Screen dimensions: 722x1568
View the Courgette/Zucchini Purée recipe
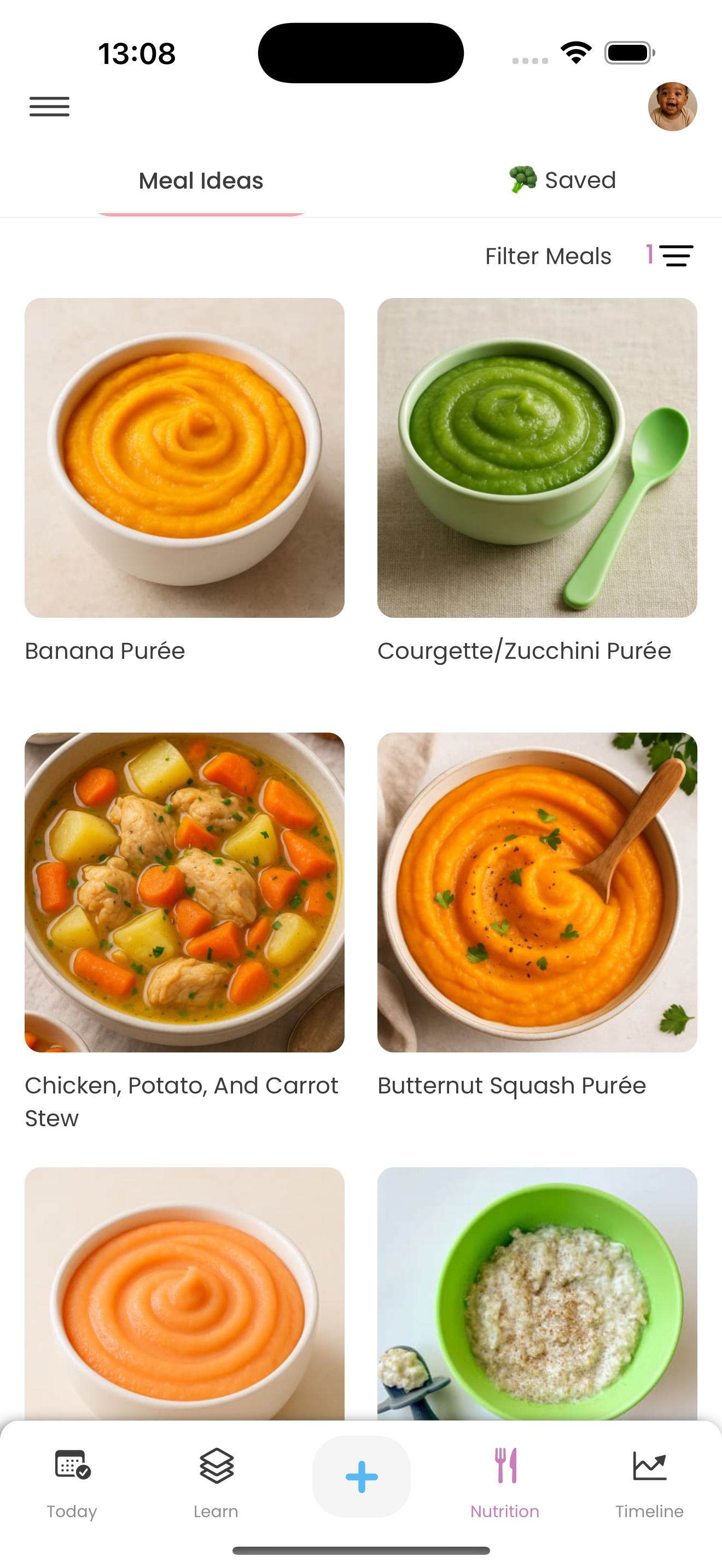537,458
